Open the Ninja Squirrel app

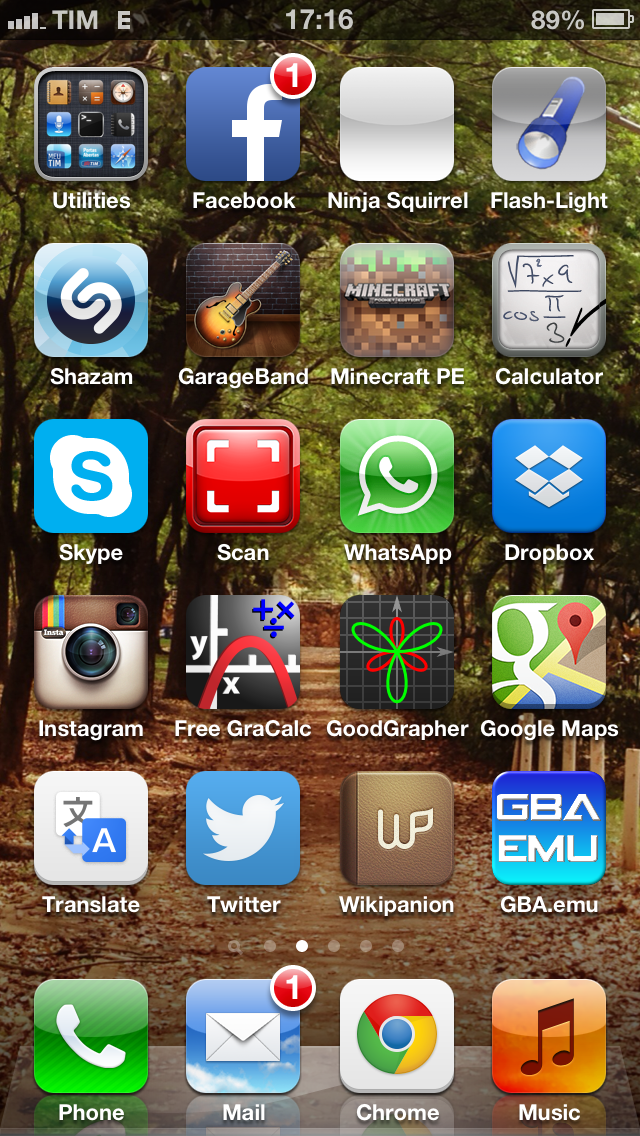[x=397, y=124]
